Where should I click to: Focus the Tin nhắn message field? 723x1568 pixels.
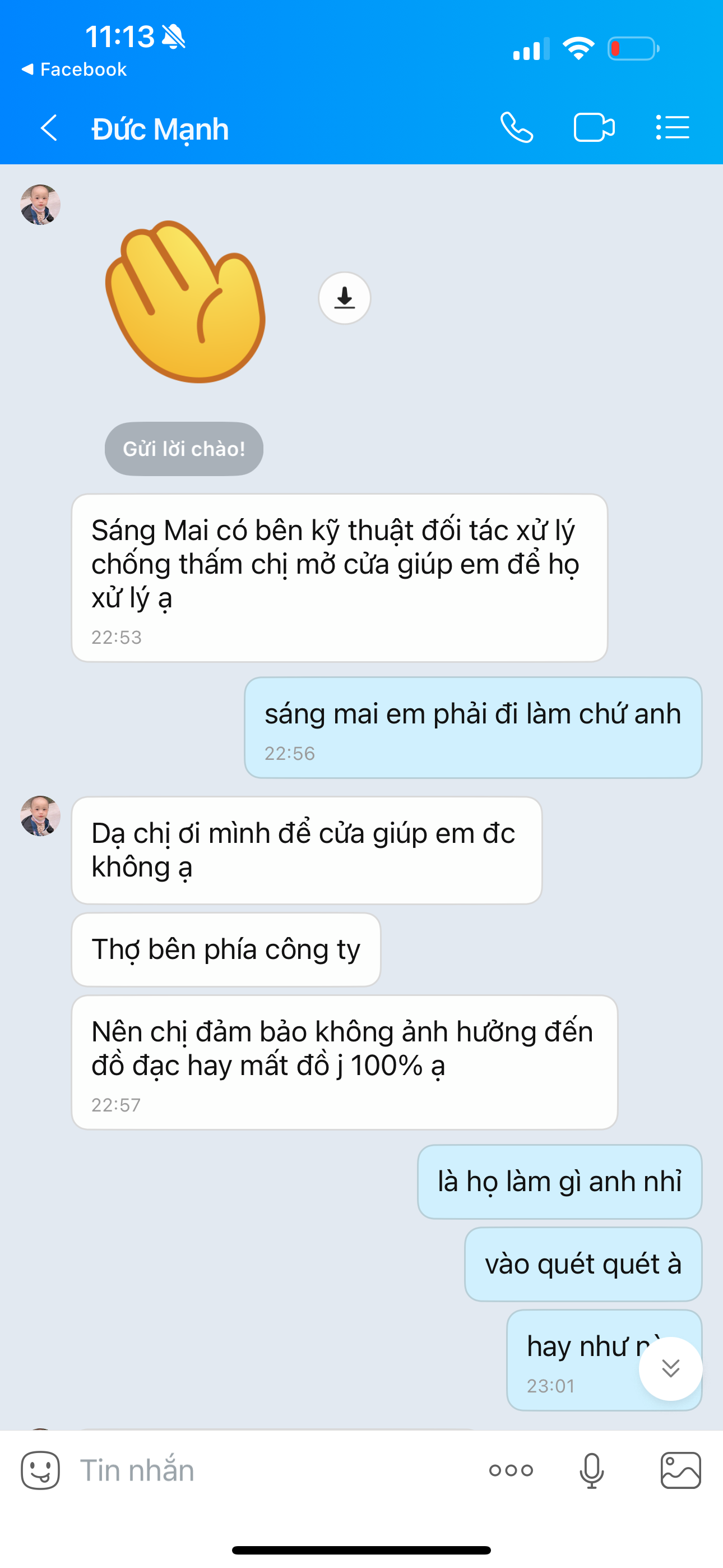coord(274,1470)
